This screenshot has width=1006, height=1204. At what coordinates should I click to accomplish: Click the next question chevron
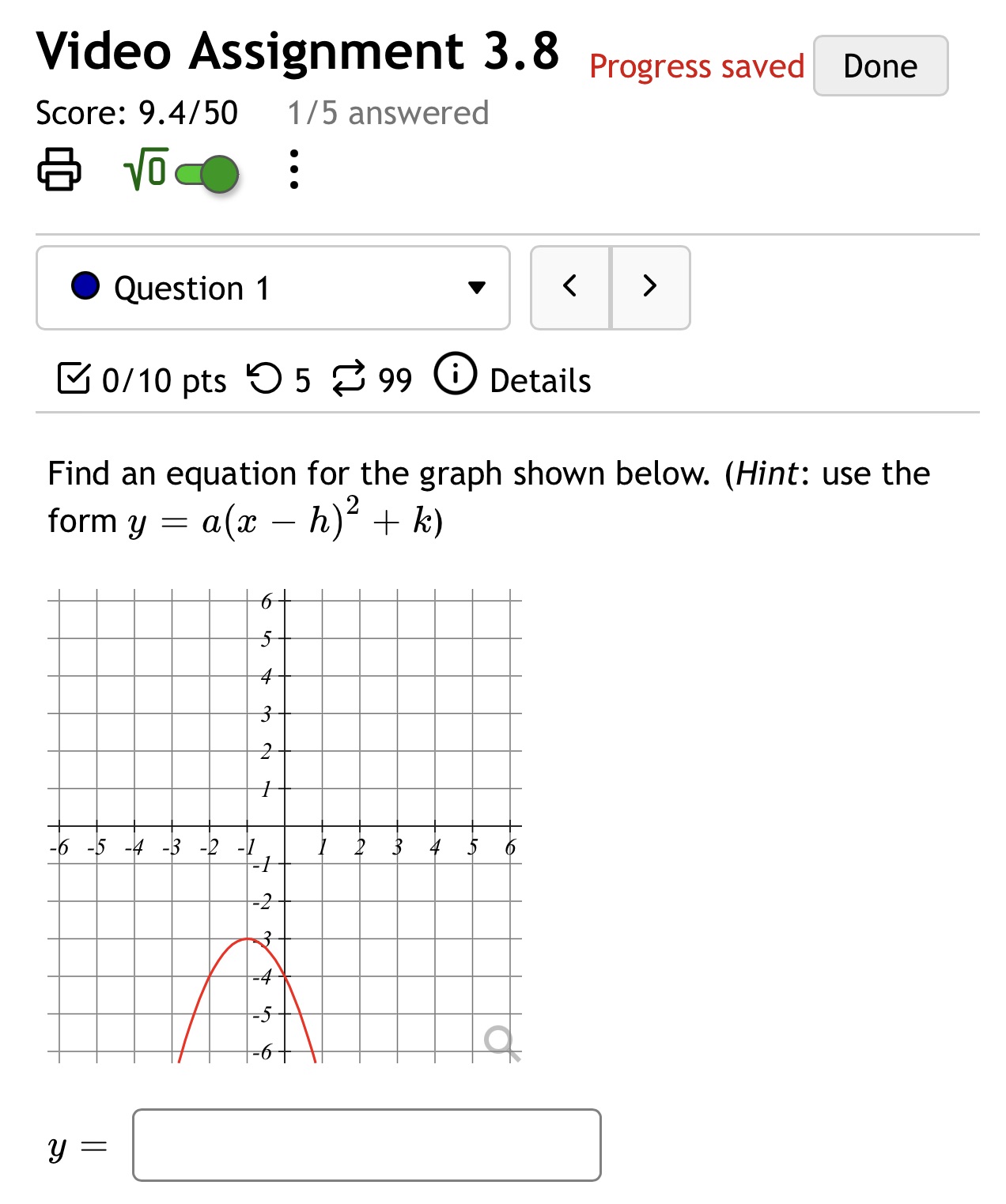coord(649,287)
